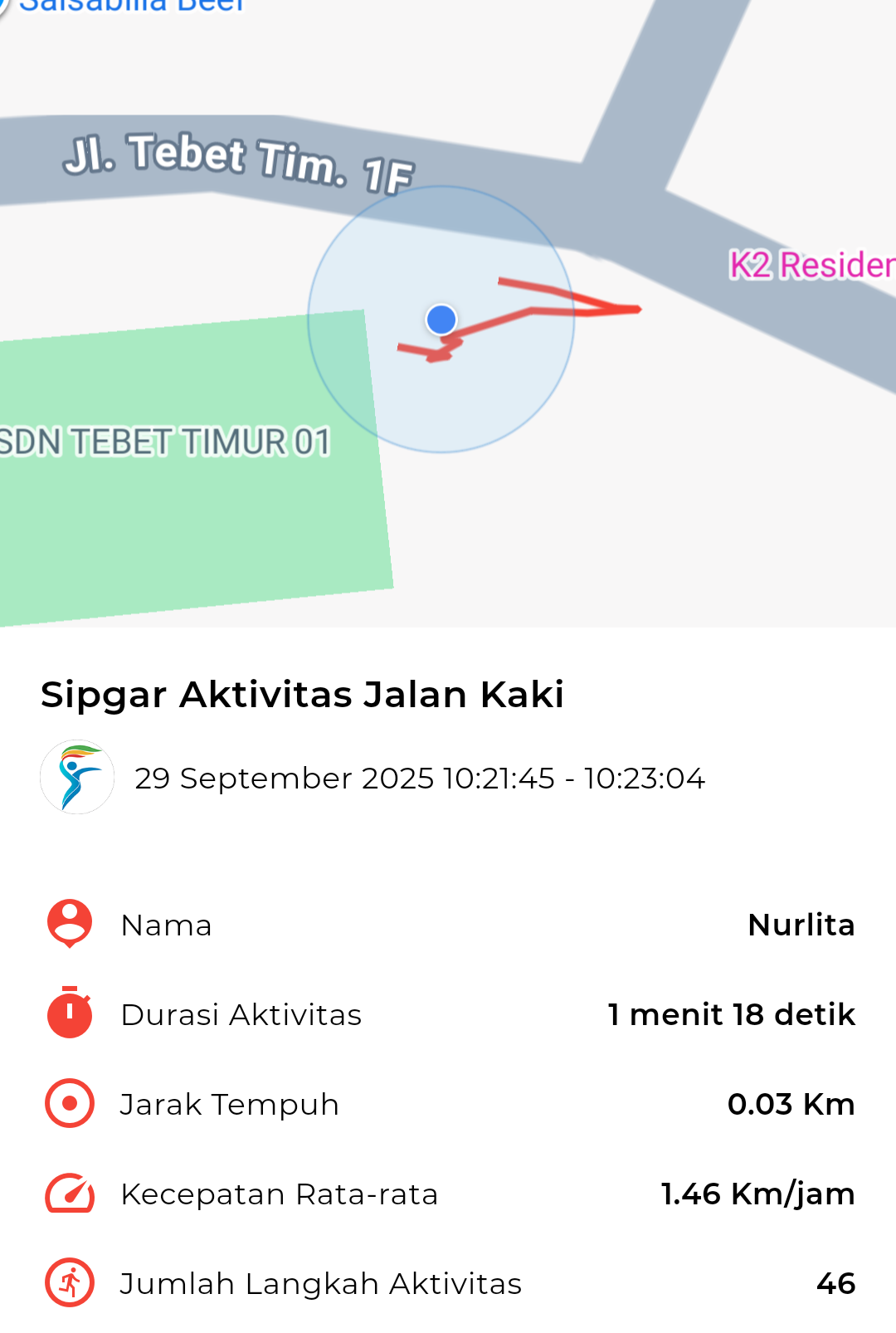The image size is (896, 1333).
Task: Tap the K2 Residence place label on map
Action: (811, 266)
